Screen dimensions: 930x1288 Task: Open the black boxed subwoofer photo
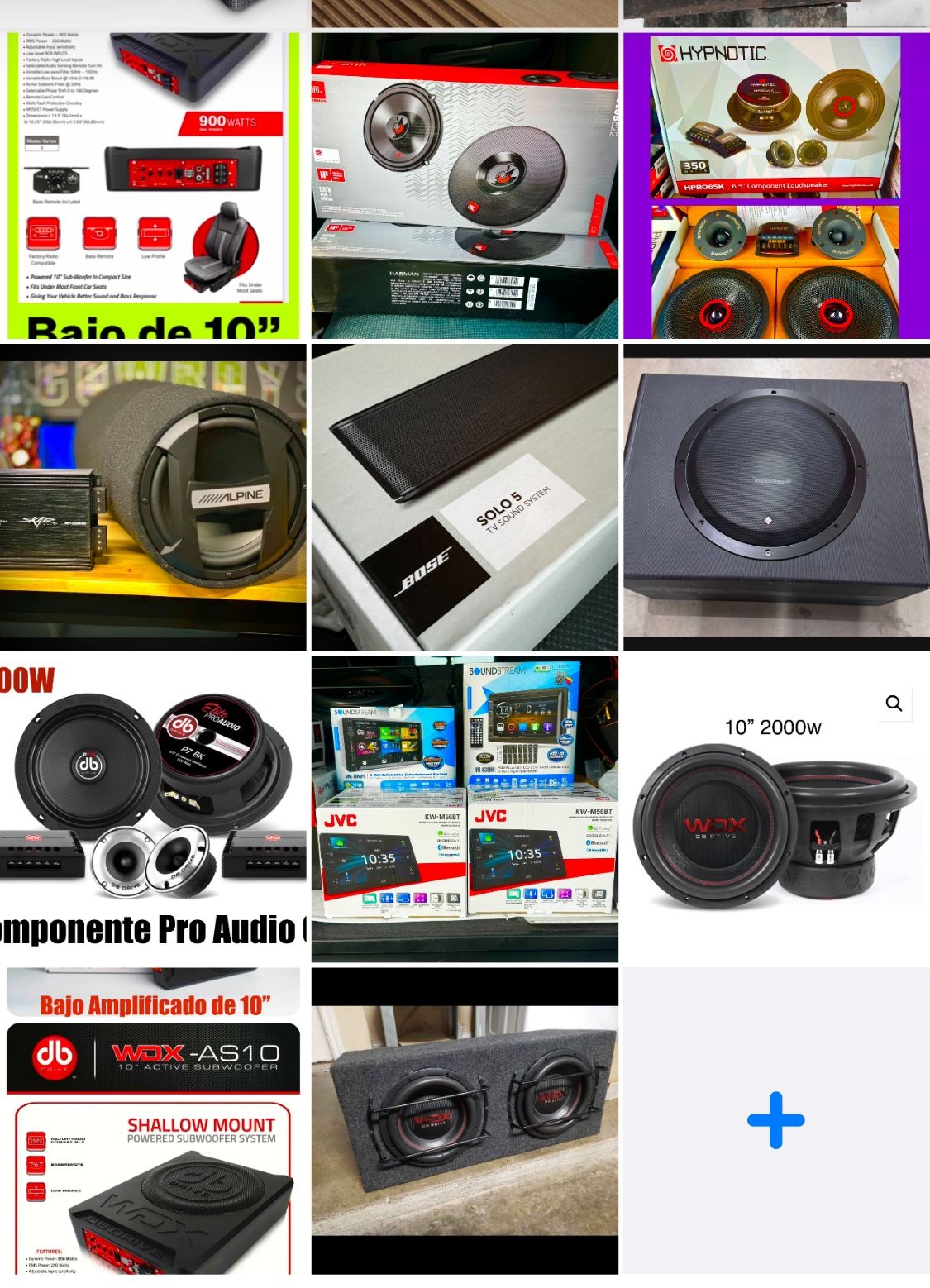(776, 498)
